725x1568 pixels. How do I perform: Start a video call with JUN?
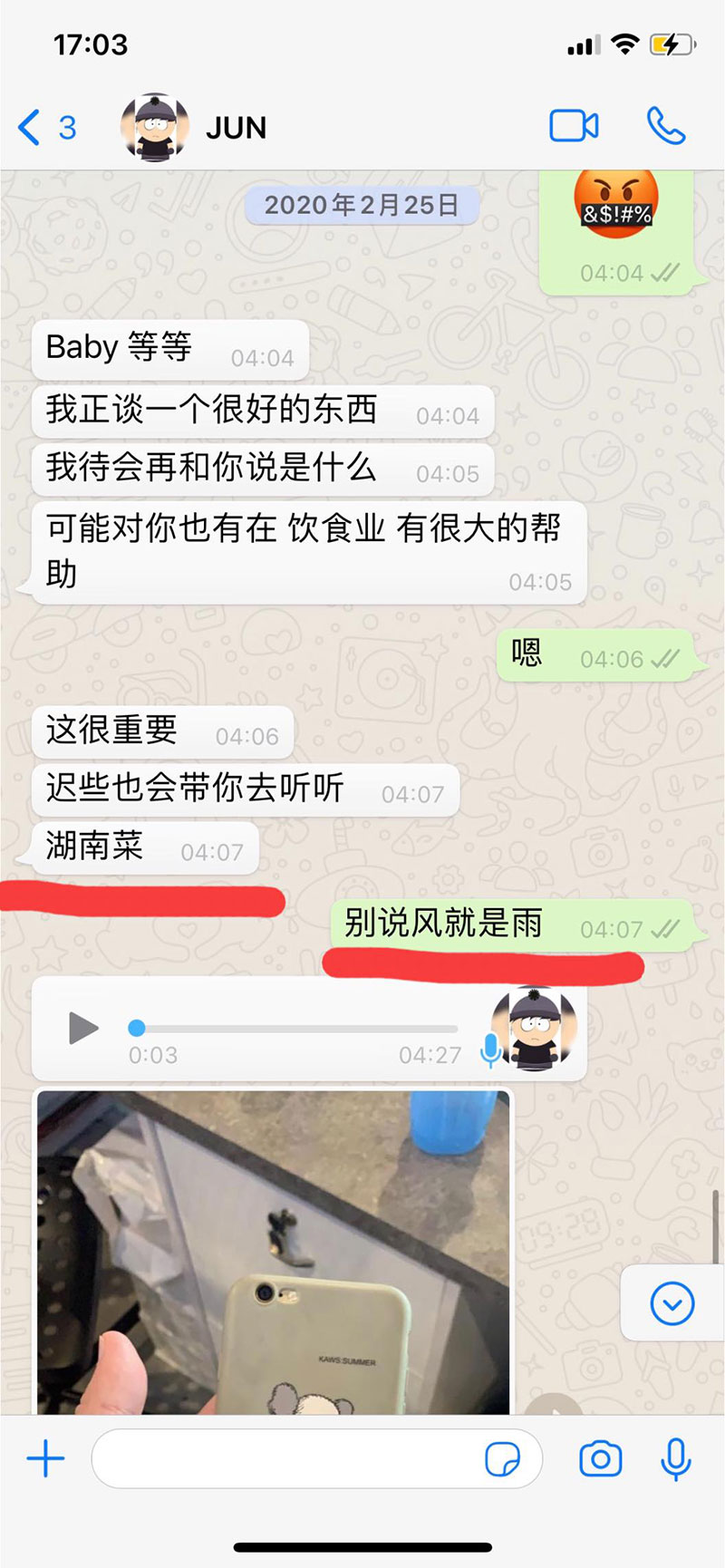(x=574, y=127)
